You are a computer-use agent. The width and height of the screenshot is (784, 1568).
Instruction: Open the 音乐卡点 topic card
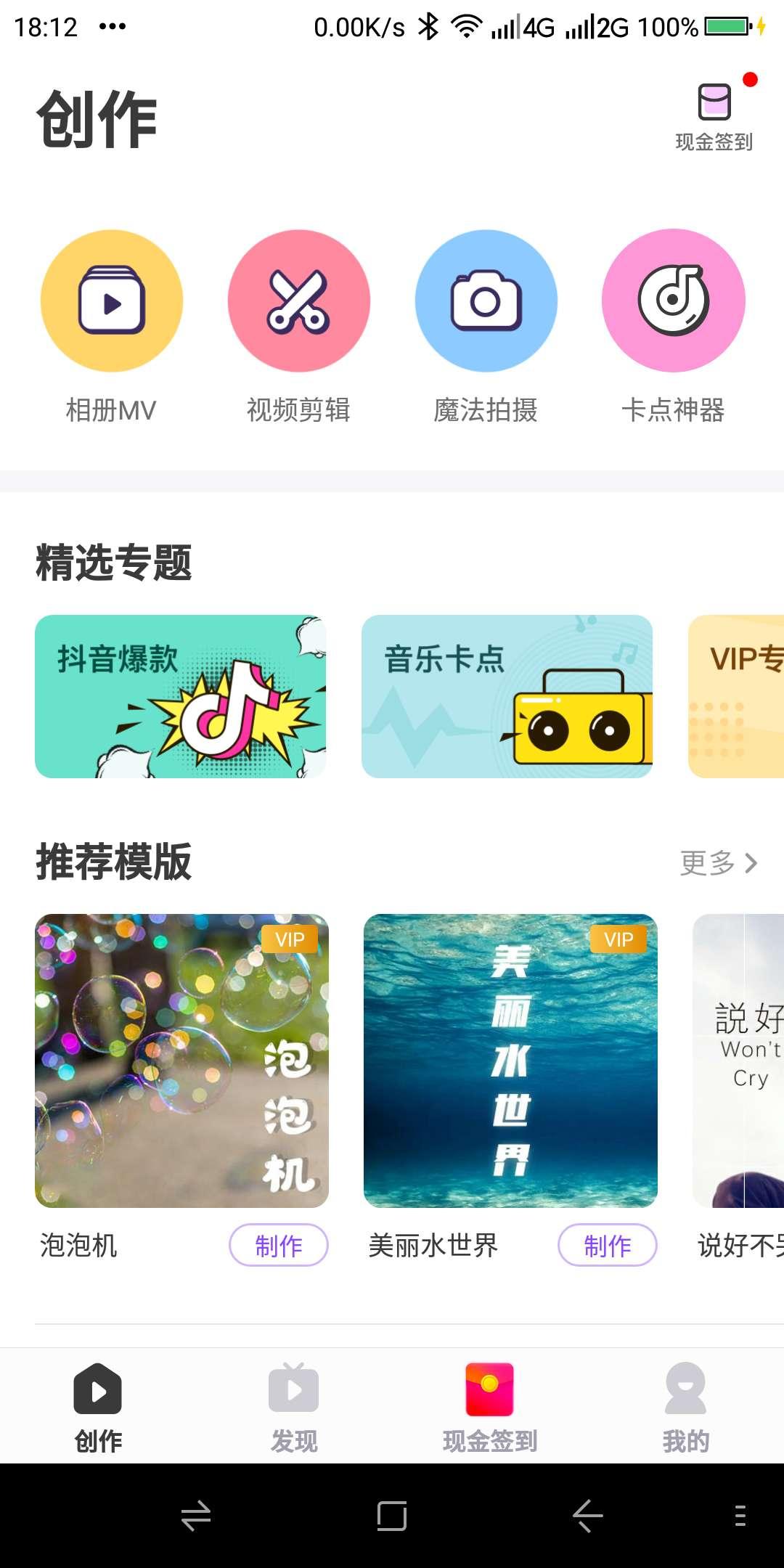coord(507,697)
